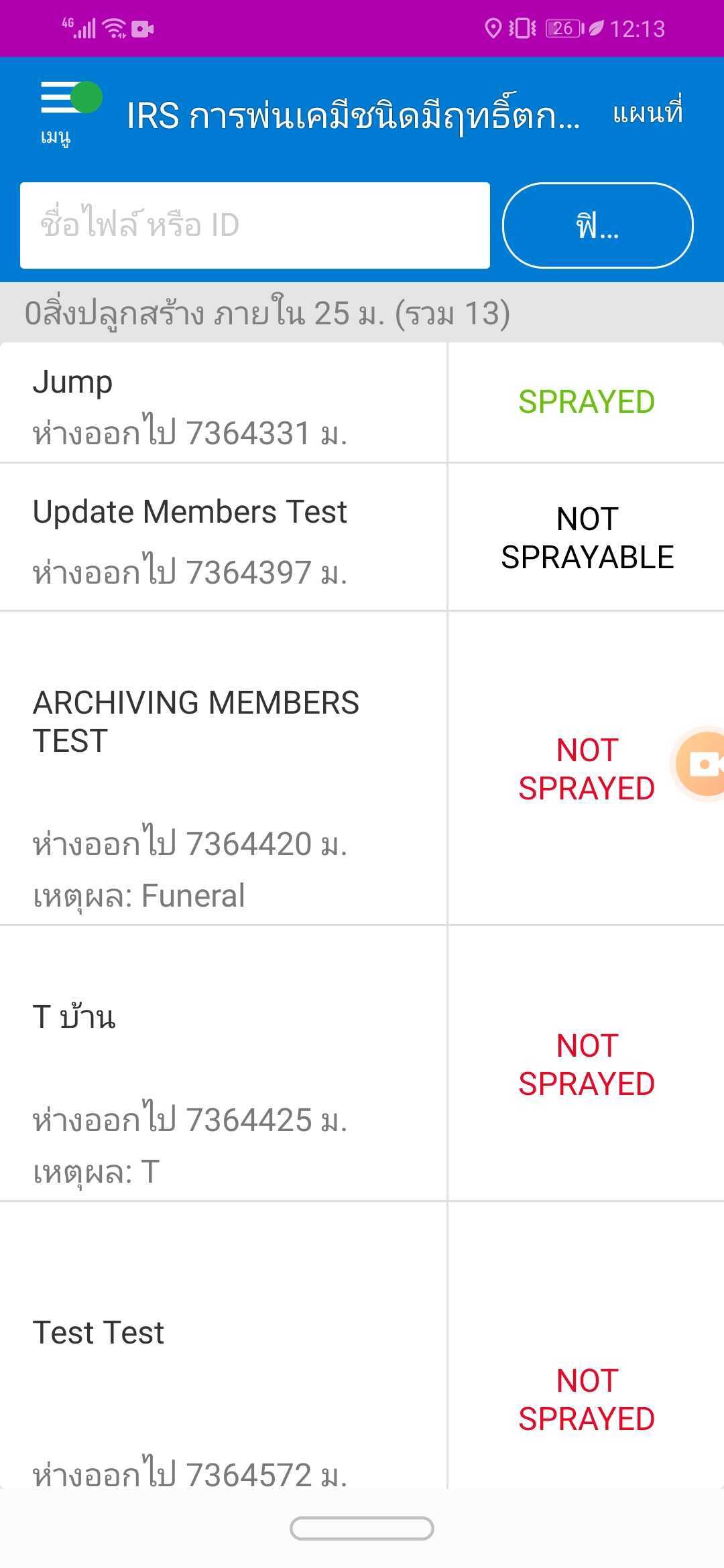Open the filter button beside search

tap(597, 225)
